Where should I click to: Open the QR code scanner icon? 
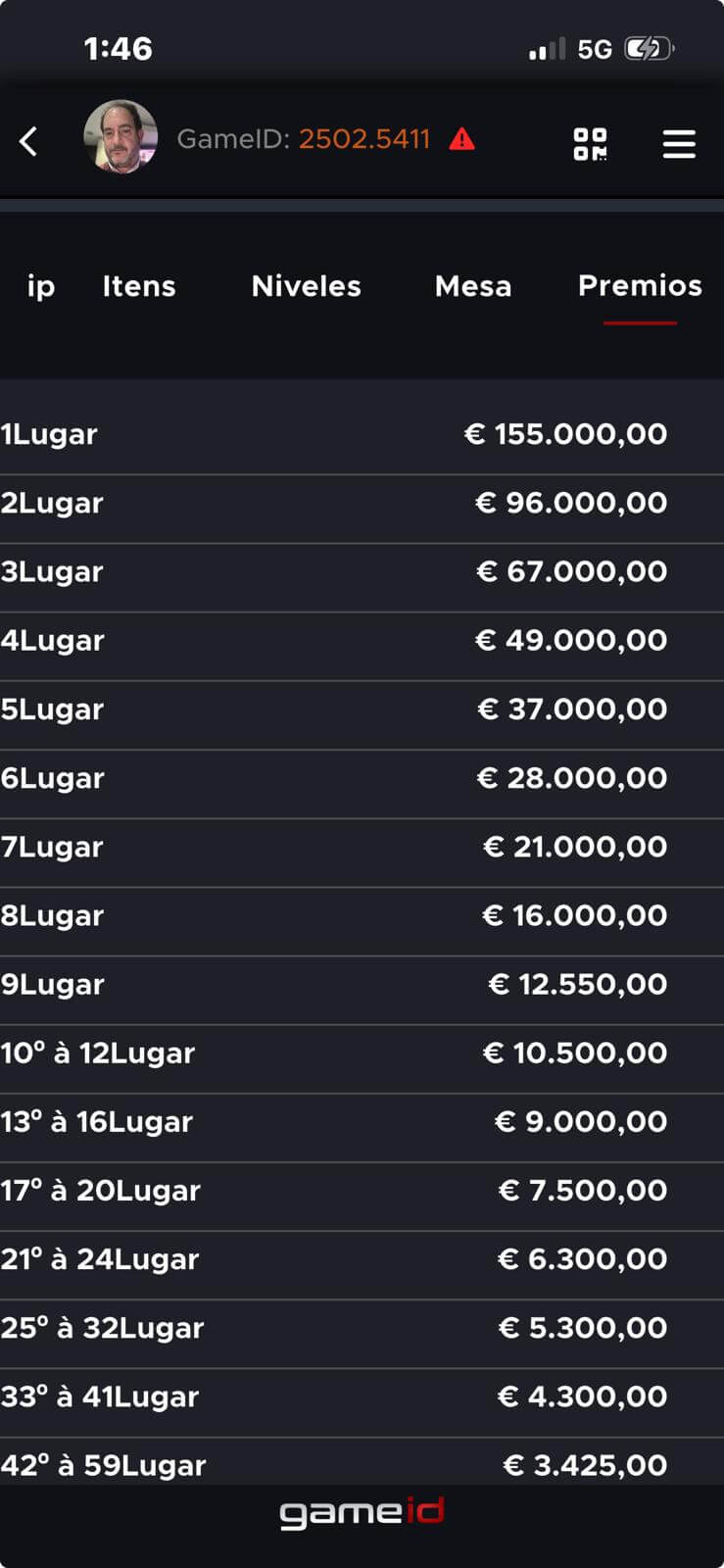(x=590, y=144)
